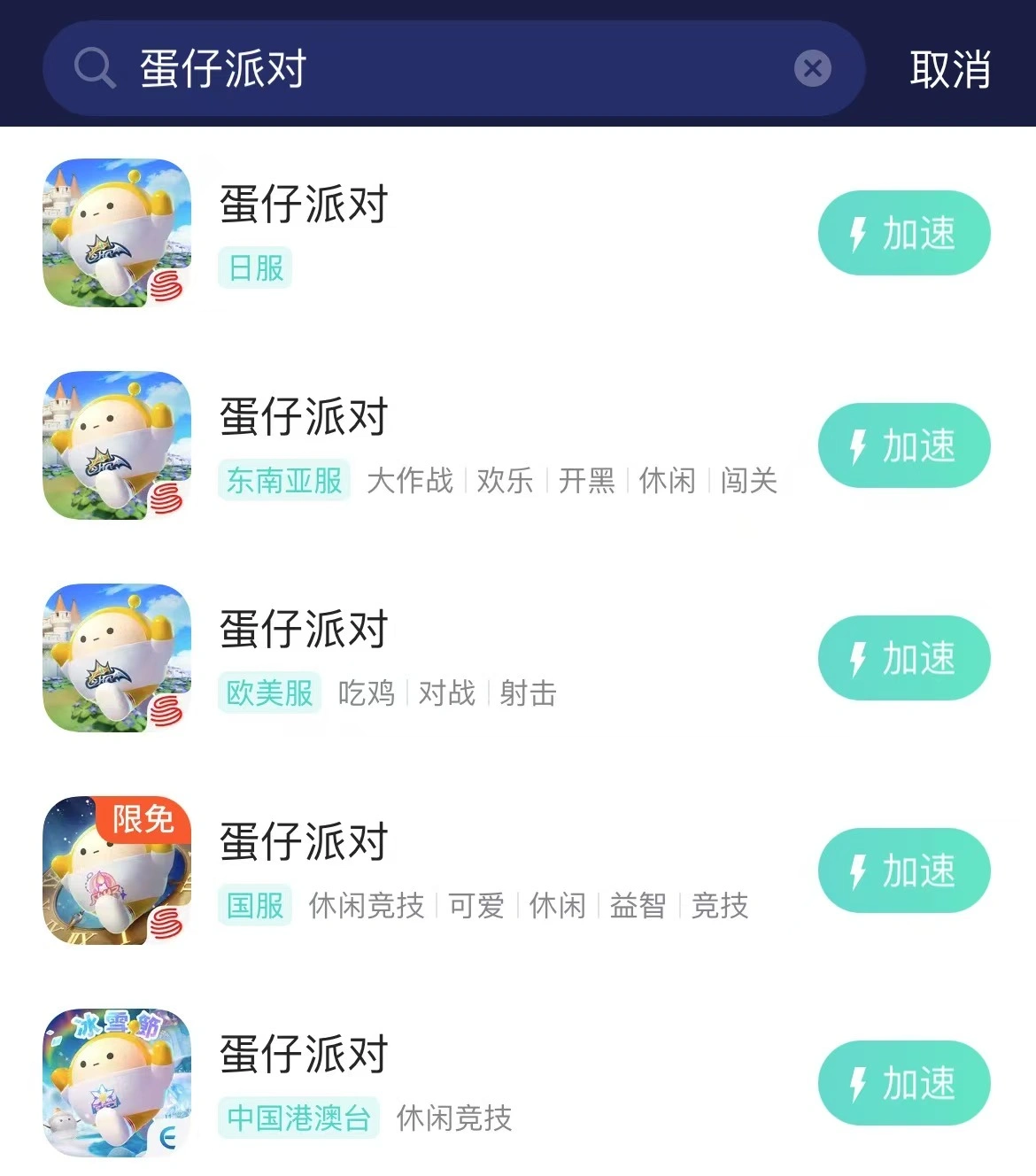Tap the lightning bolt icon on the first row
The image size is (1036, 1176).
(x=855, y=232)
